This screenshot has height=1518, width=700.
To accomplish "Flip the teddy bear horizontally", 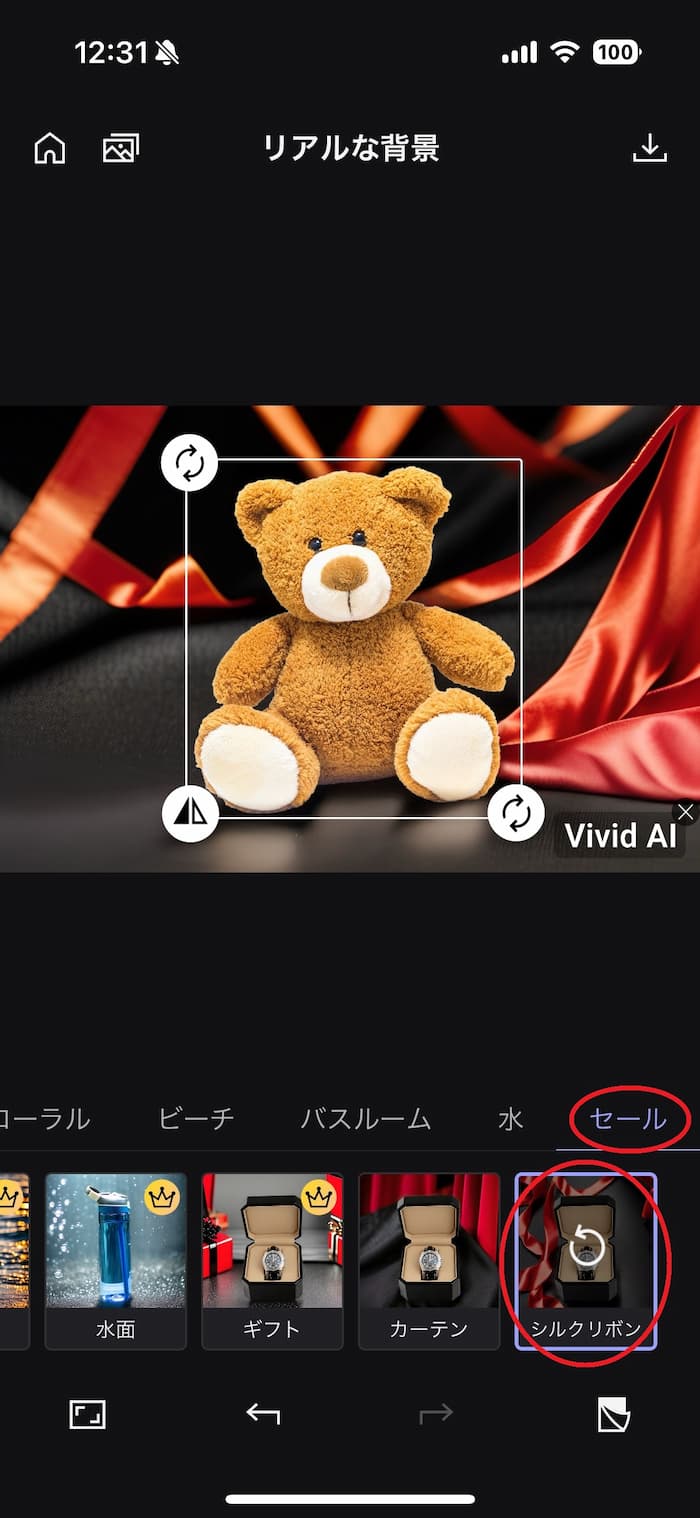I will [190, 814].
